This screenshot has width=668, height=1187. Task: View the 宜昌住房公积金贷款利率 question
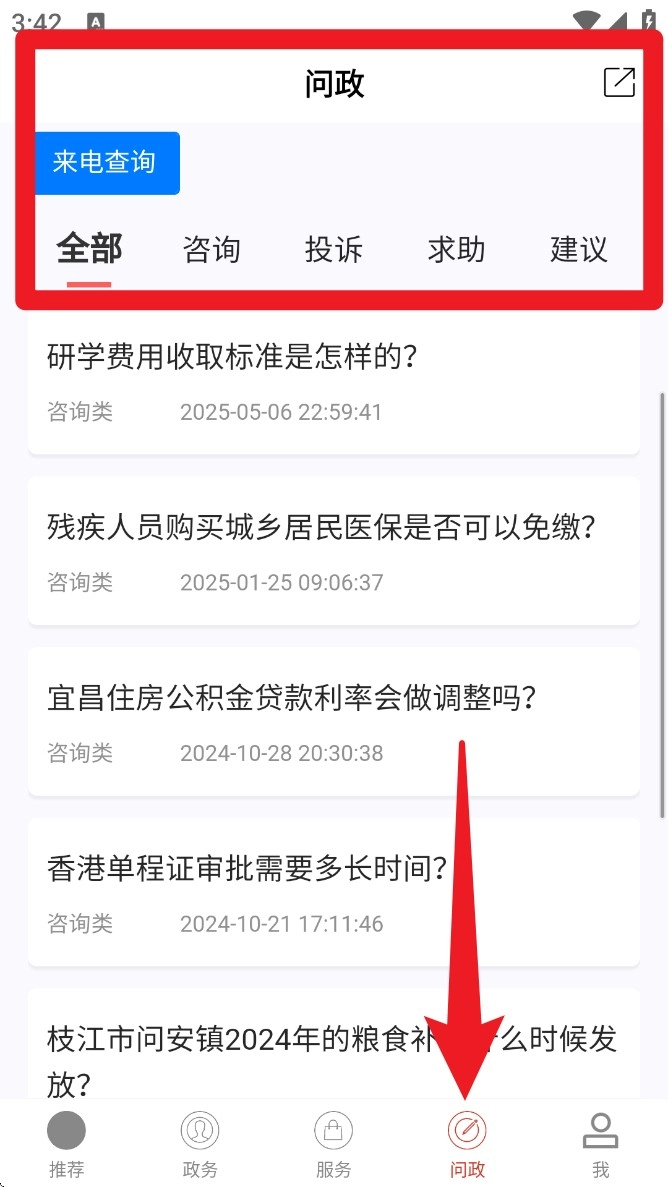(332, 721)
